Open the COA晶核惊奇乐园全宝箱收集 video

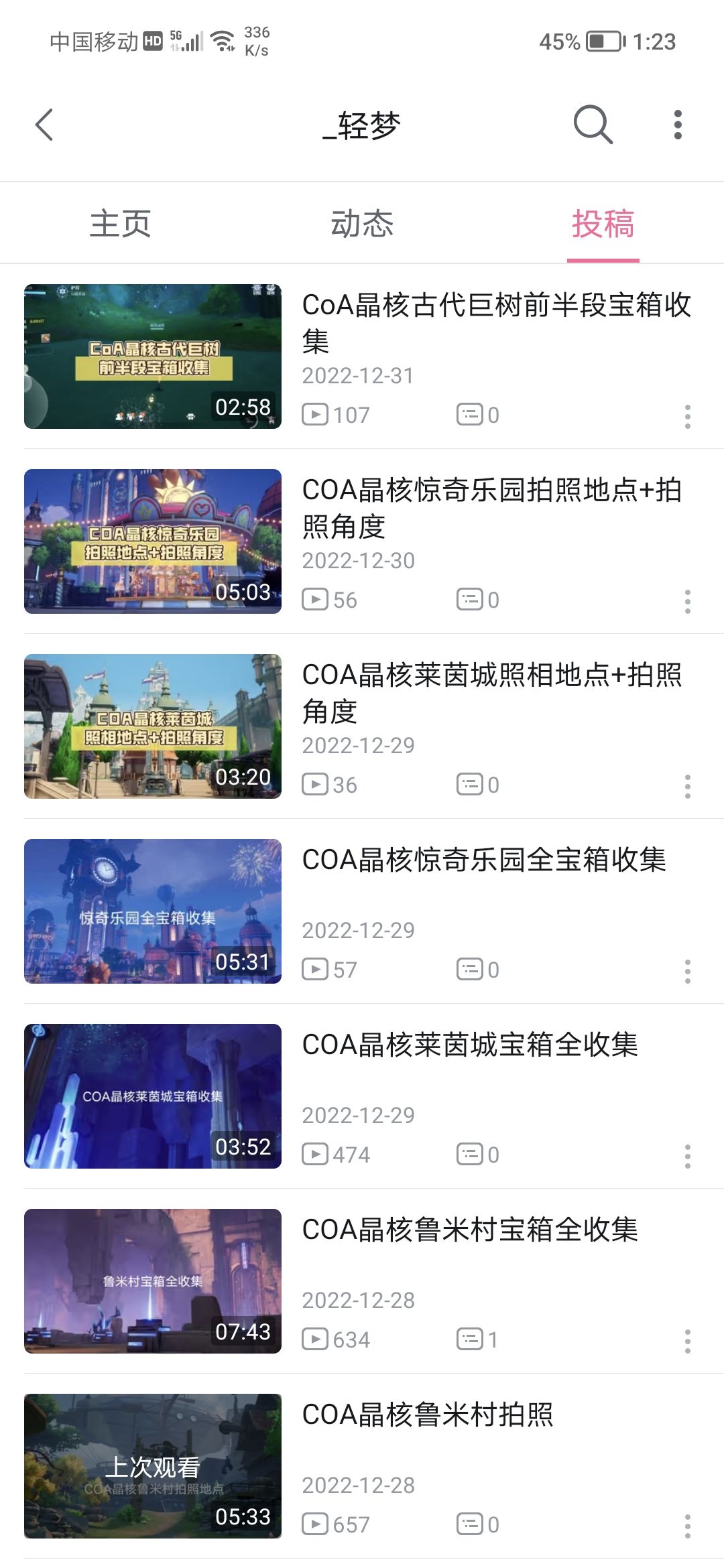click(153, 911)
